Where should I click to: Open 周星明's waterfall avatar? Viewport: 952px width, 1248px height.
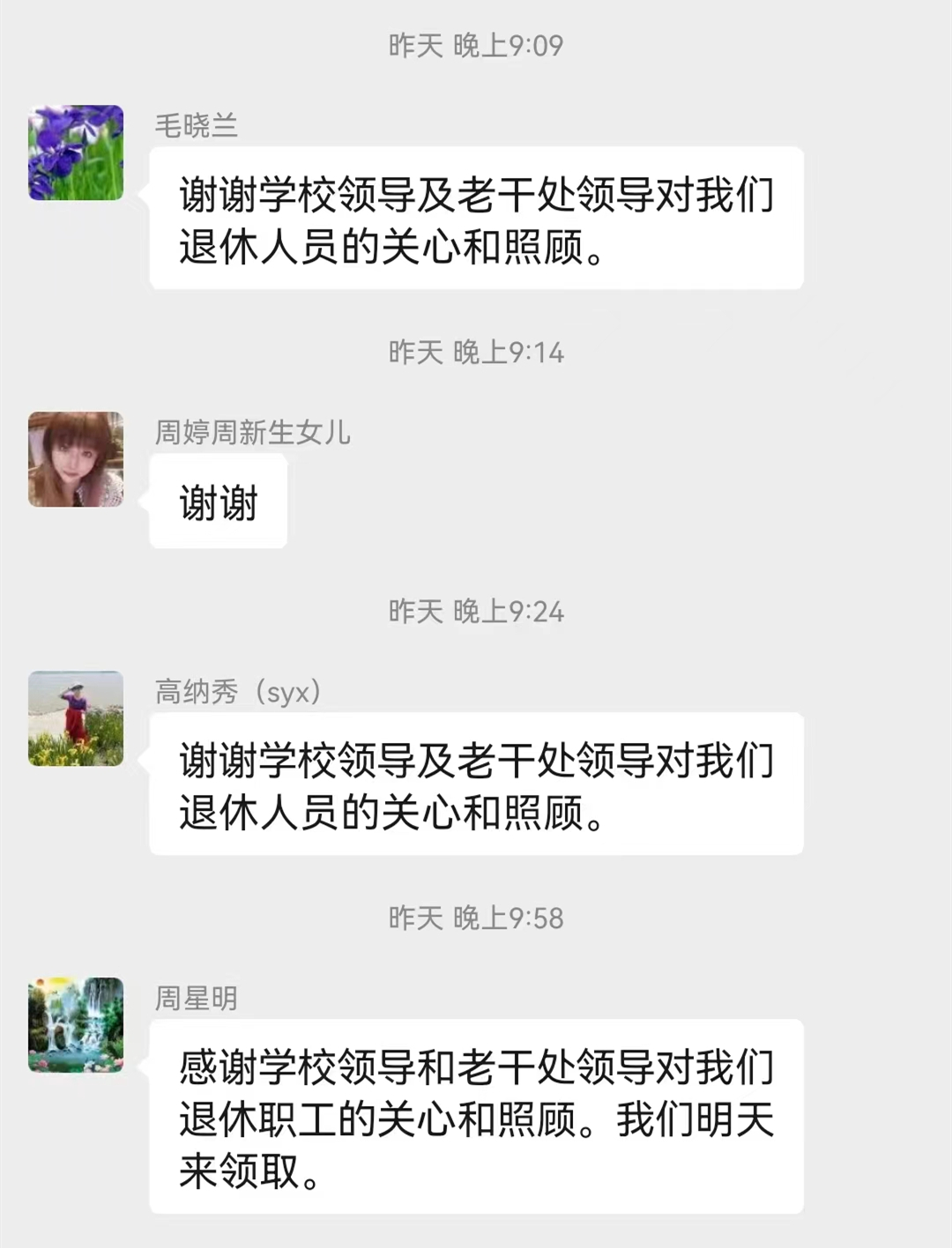[76, 1025]
